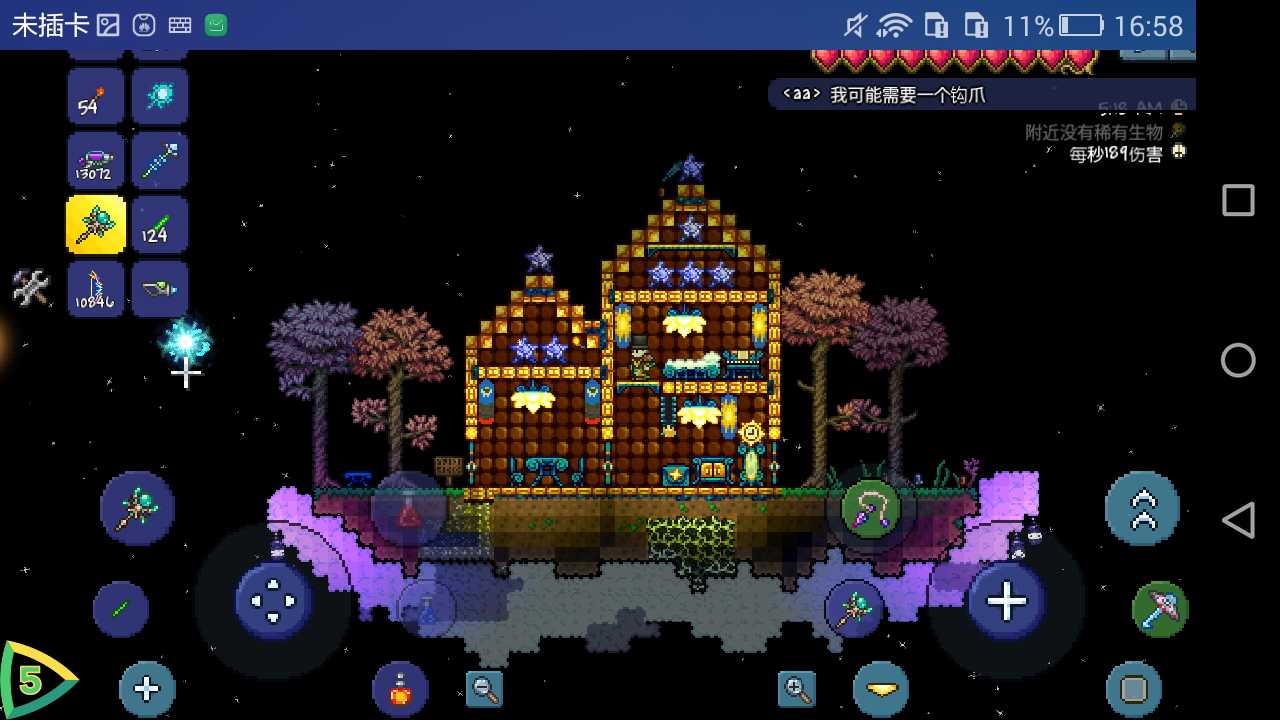Zoom out with the minus magnifier
This screenshot has height=720, width=1280.
pos(484,688)
